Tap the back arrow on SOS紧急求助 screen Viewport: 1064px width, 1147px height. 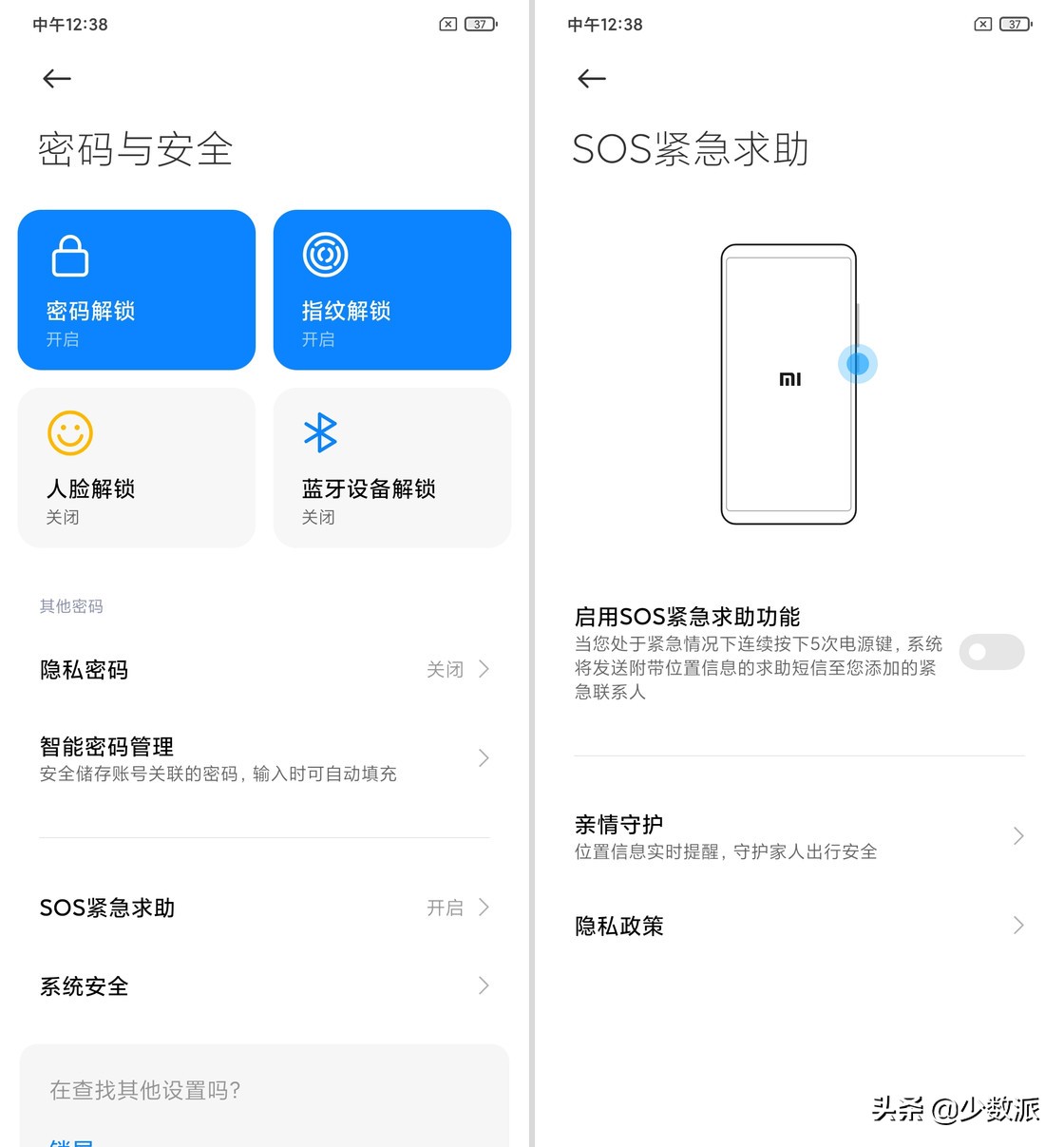point(590,79)
